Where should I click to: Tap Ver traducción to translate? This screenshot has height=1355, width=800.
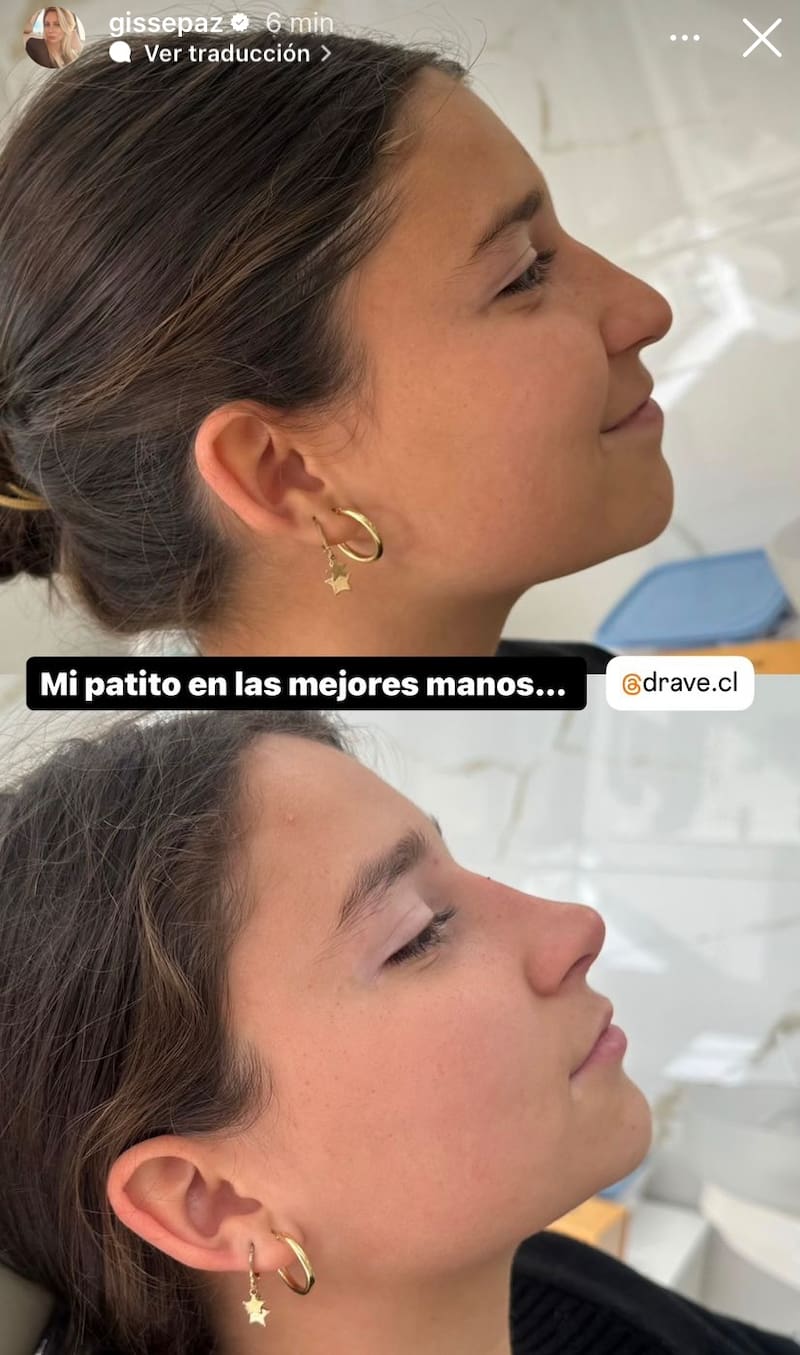pyautogui.click(x=226, y=54)
